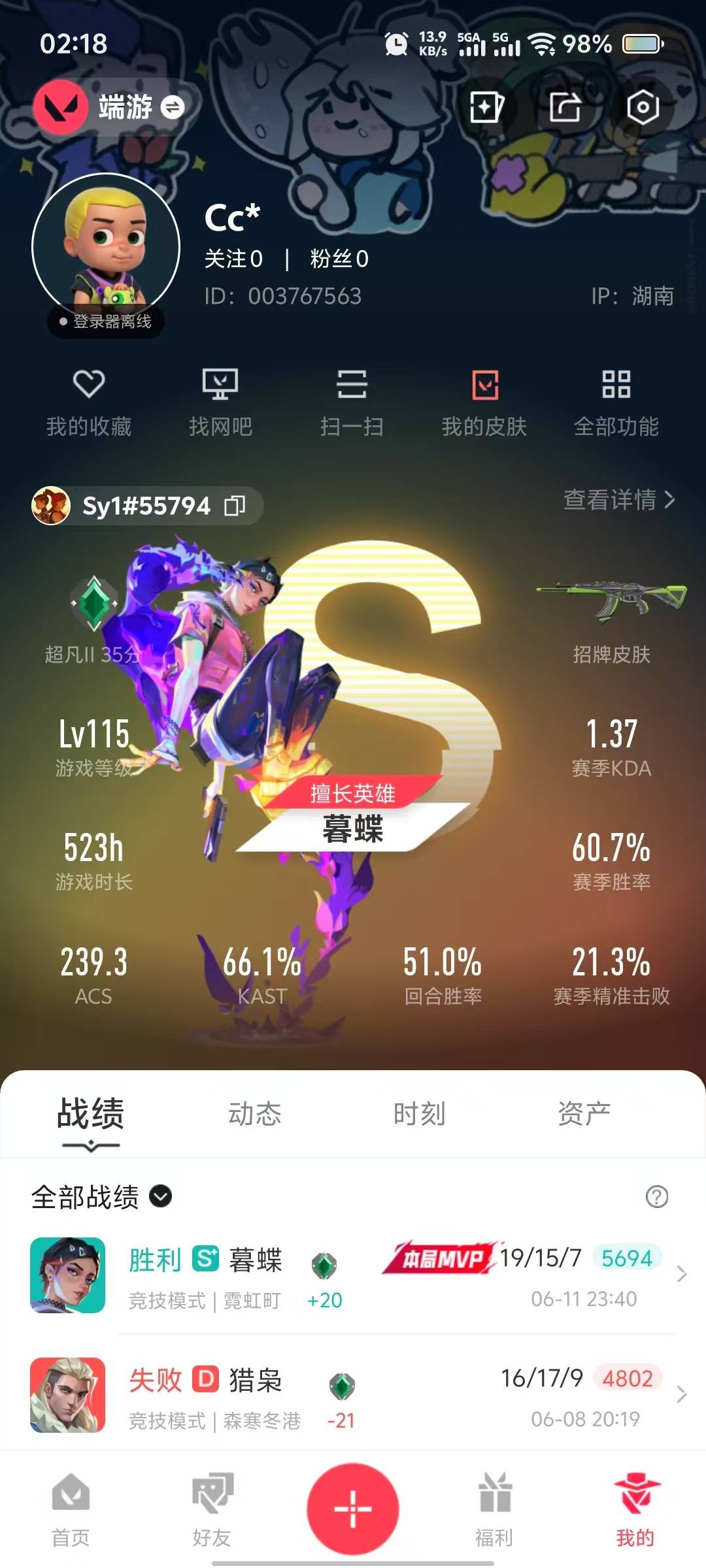Tap the share icon at top
Image resolution: width=706 pixels, height=1568 pixels.
[x=565, y=107]
